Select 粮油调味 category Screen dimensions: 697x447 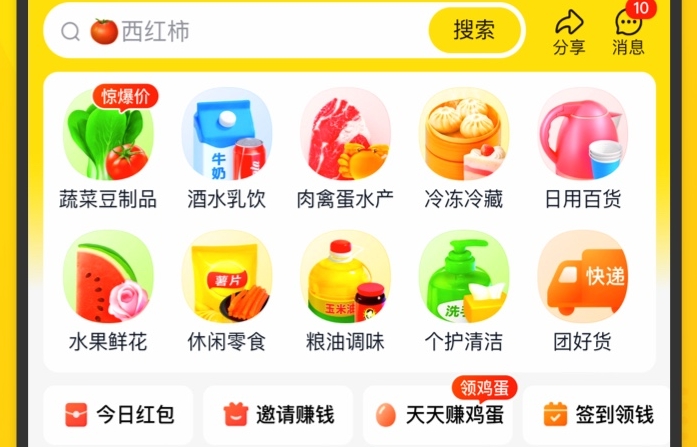(x=345, y=291)
